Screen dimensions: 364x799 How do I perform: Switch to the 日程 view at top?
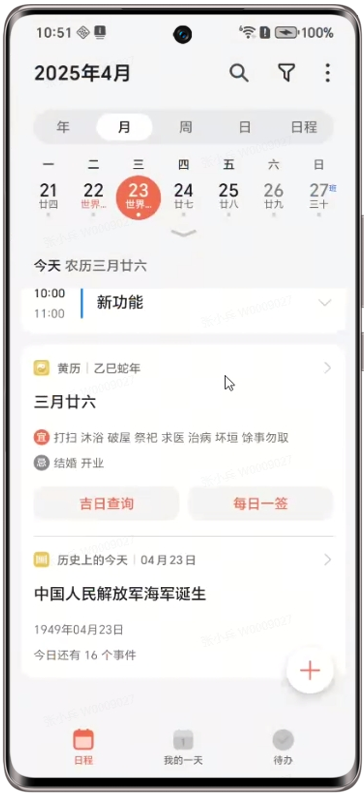(304, 127)
